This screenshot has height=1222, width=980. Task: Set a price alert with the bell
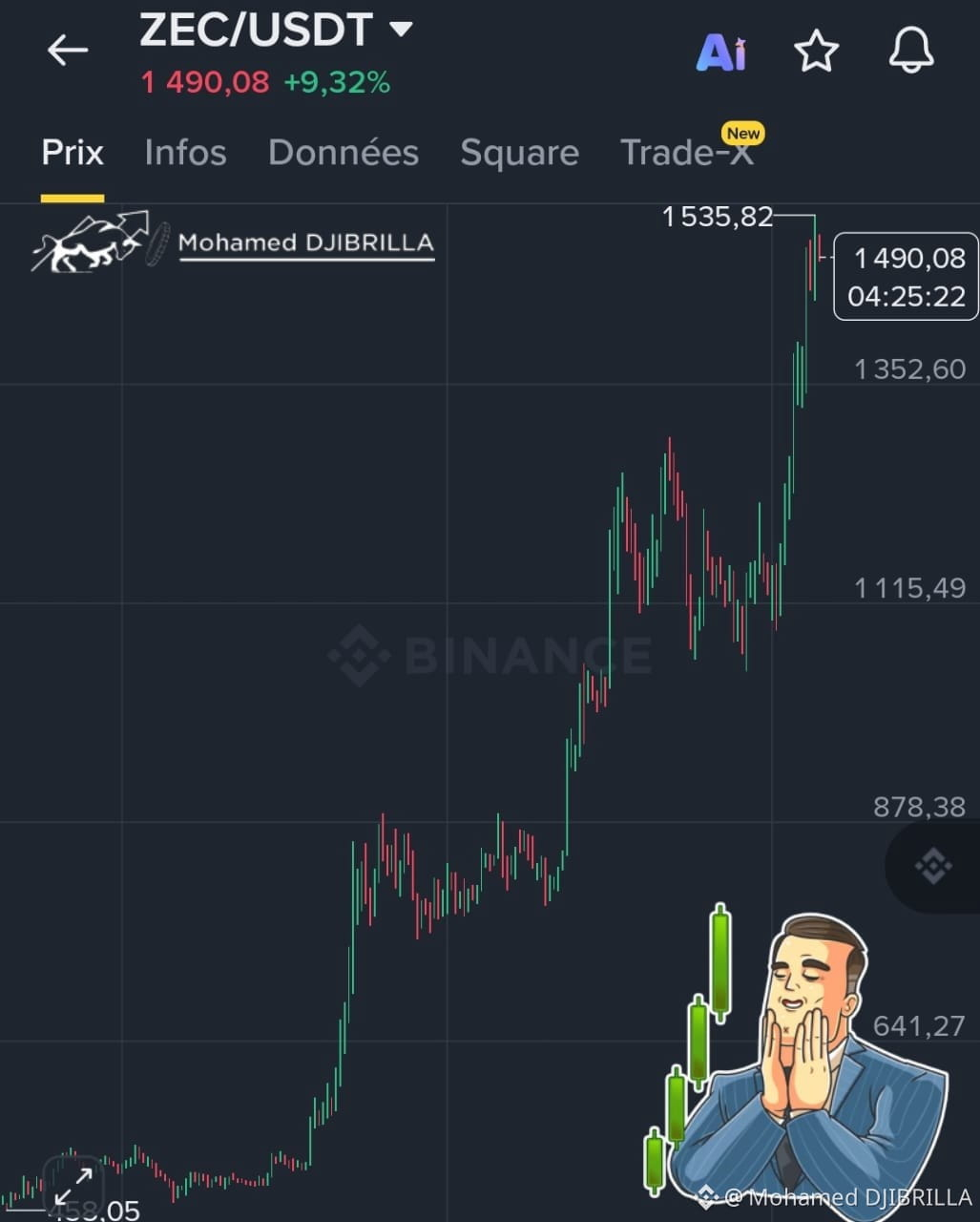[911, 50]
